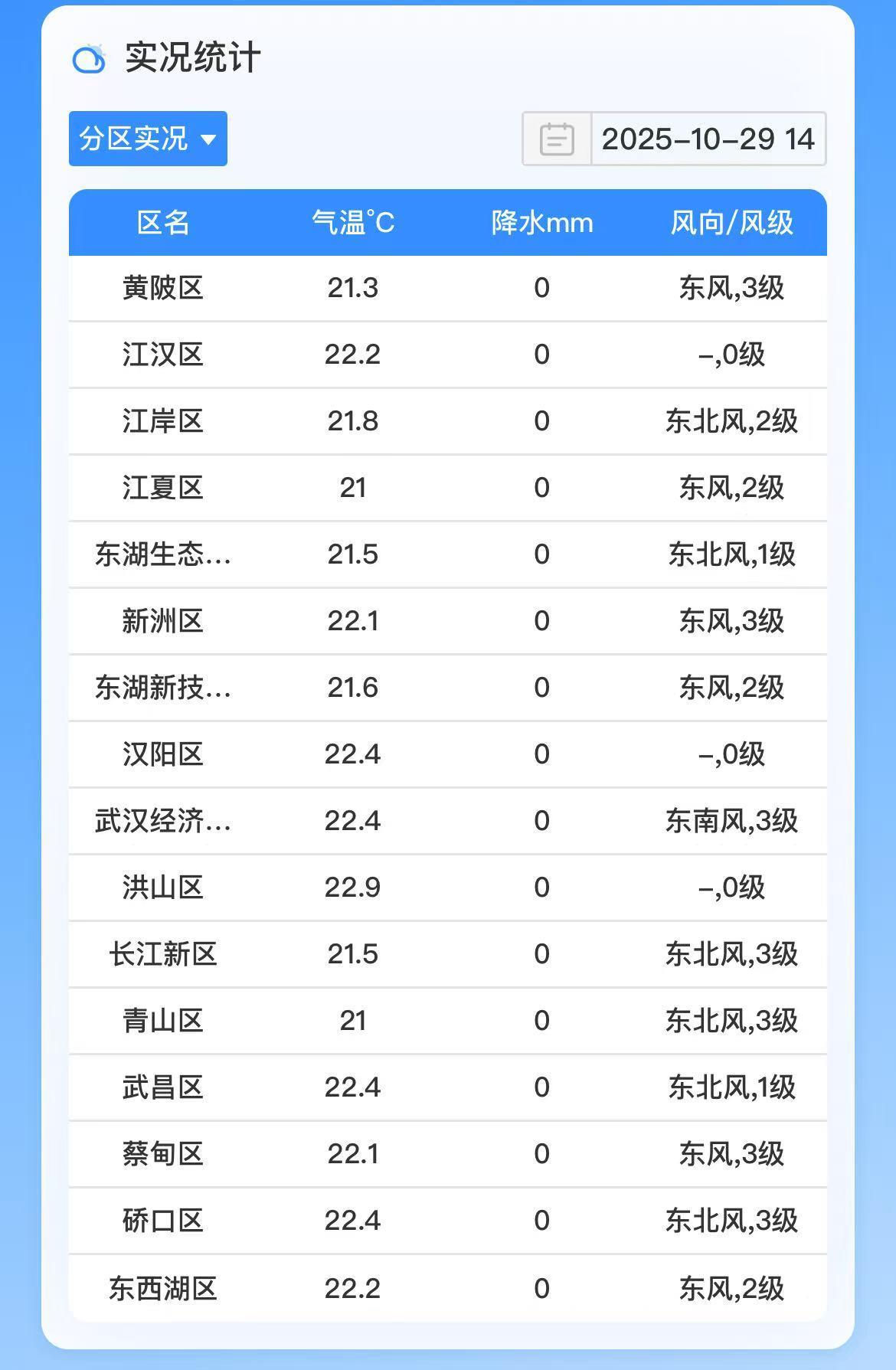Click 蔡甸区 precipitation value 0

pos(541,1154)
